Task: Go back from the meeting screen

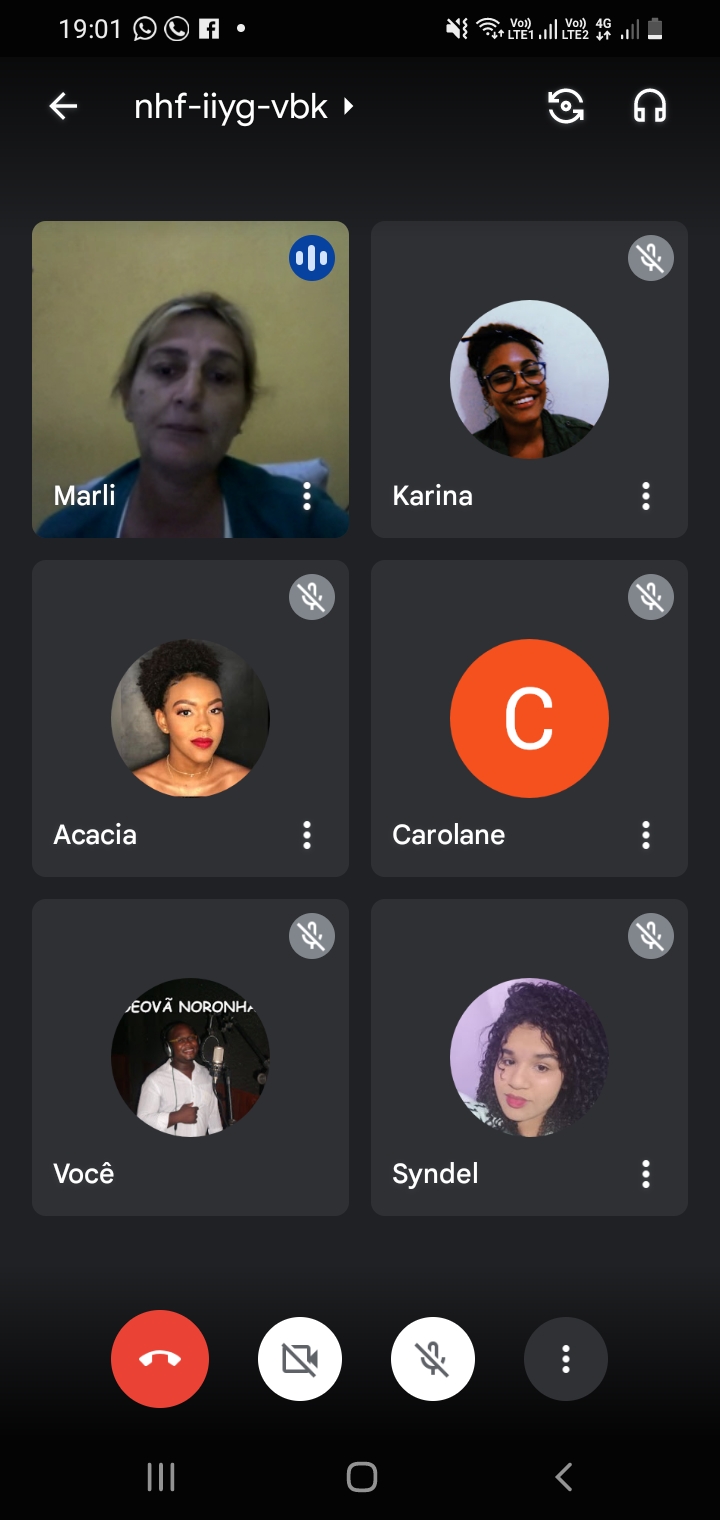Action: tap(63, 106)
